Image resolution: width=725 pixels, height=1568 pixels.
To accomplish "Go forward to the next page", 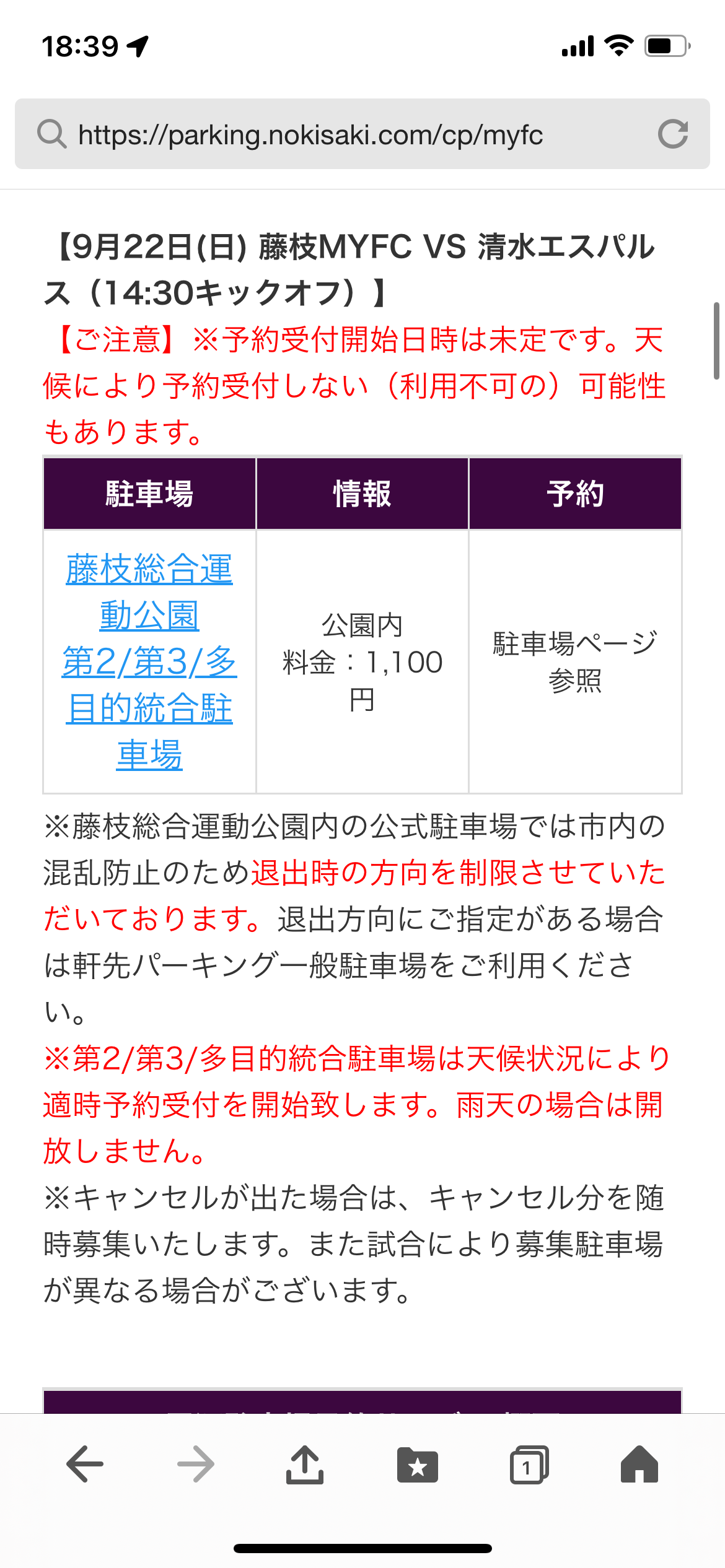I will click(196, 1464).
